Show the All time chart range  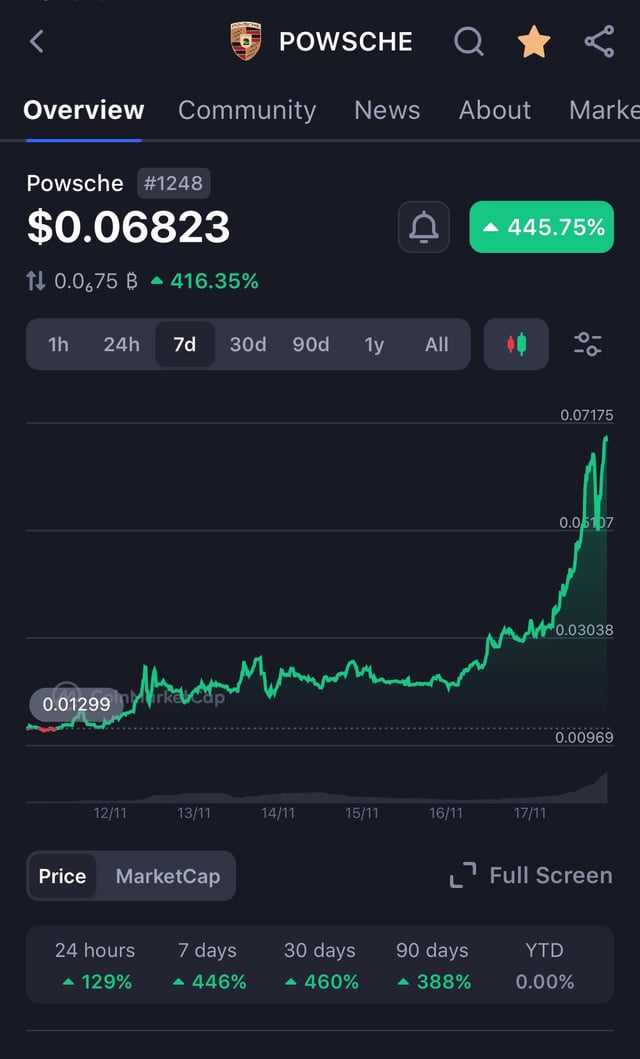tap(437, 344)
